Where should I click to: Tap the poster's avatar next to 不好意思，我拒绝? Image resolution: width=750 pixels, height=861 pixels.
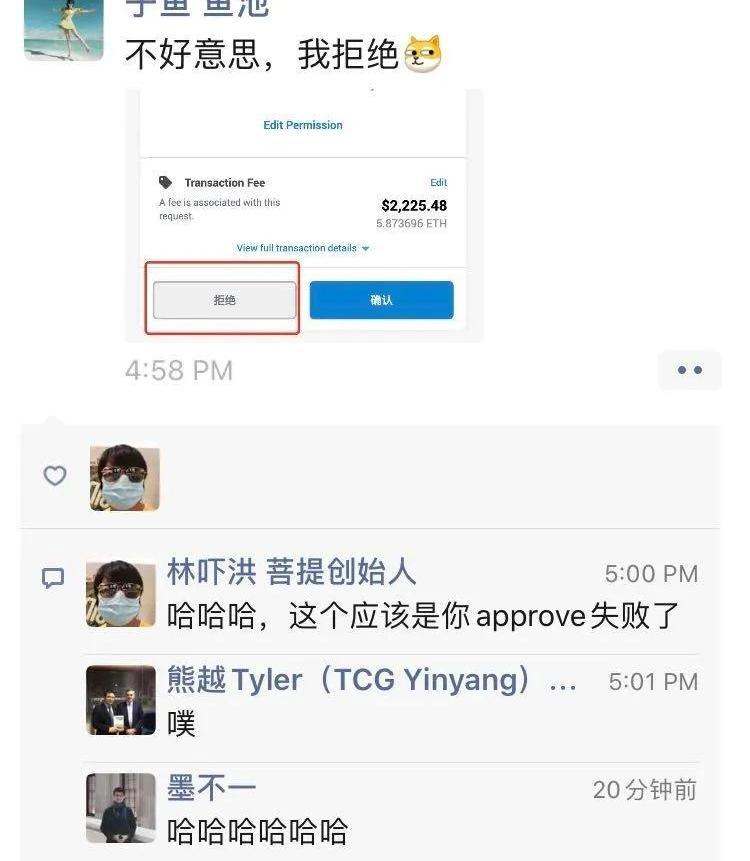click(x=64, y=28)
